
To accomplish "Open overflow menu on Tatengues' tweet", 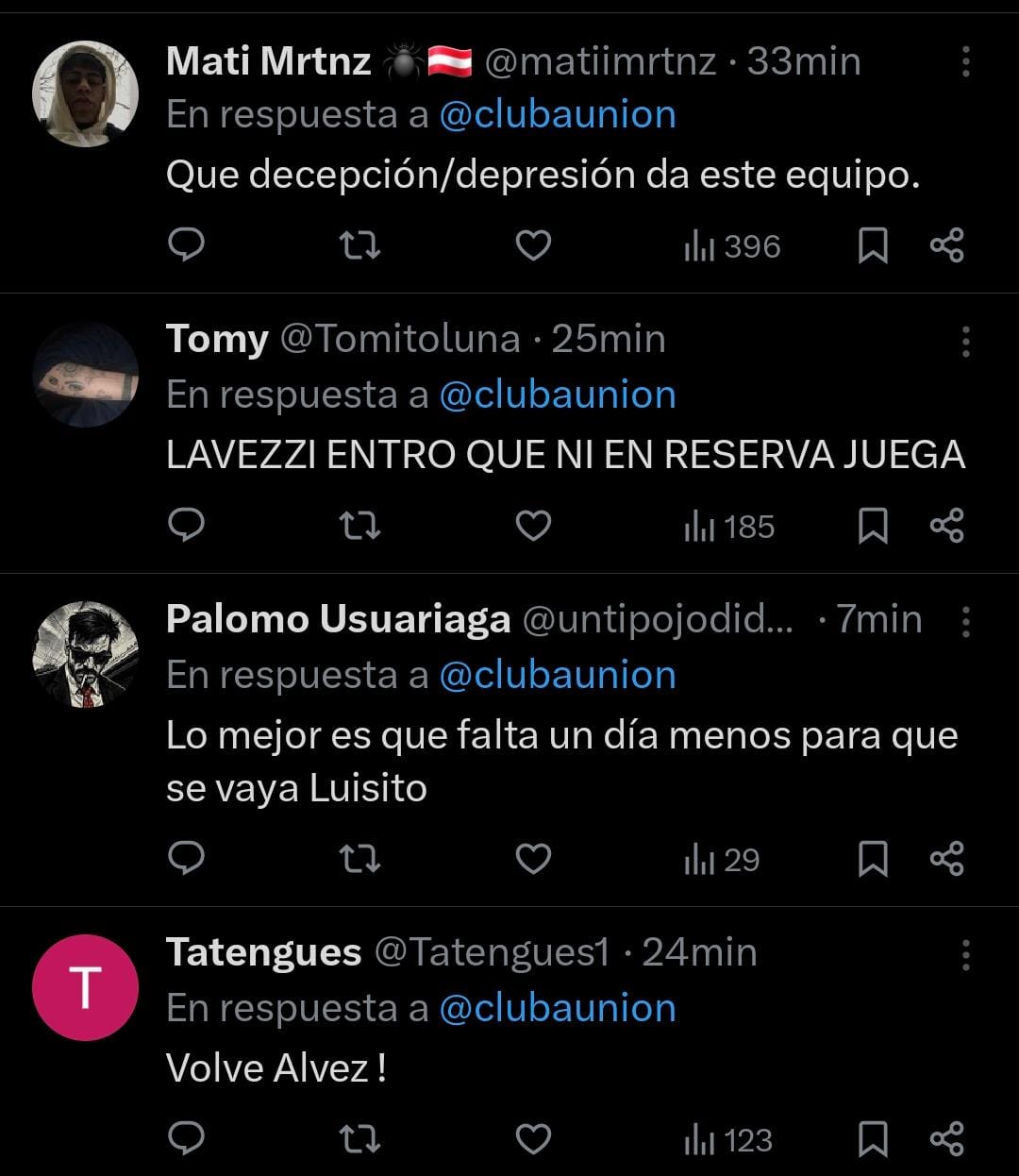I will 965,955.
